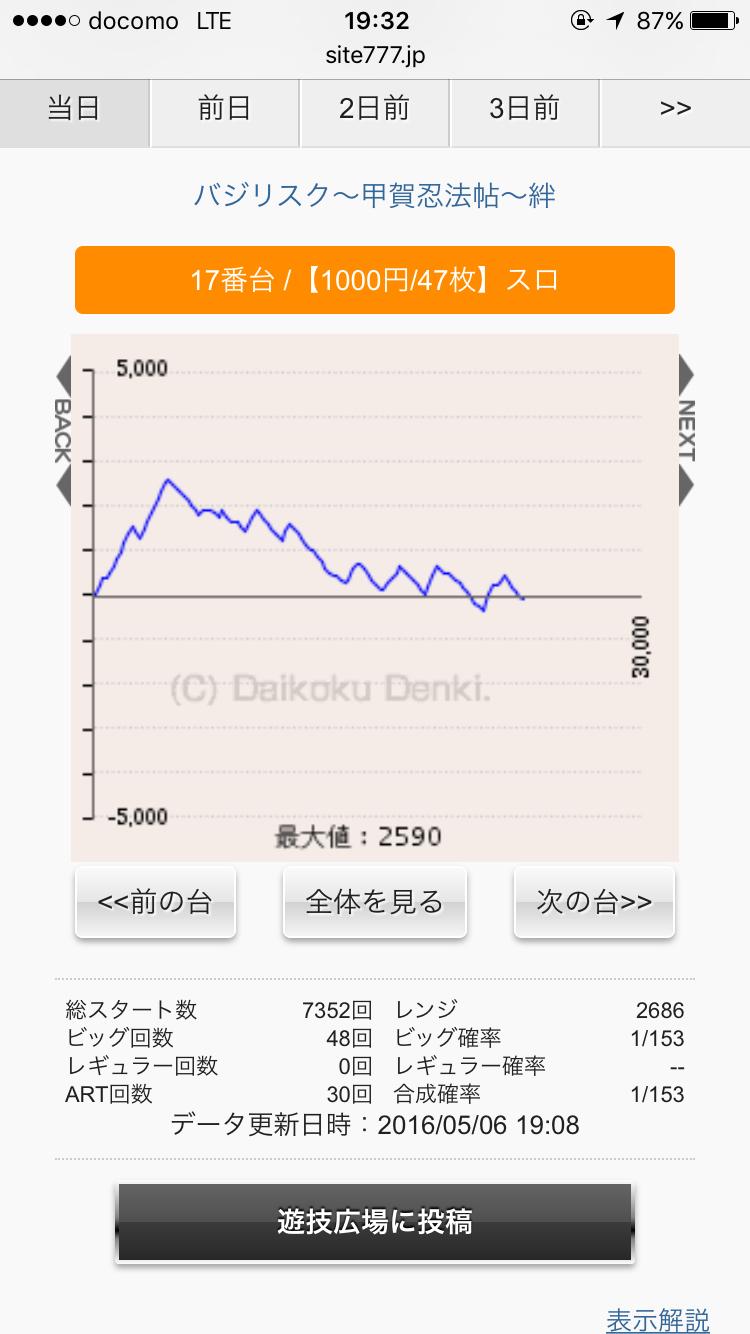Tap the 前の台 (previous machine) button
The height and width of the screenshot is (1334, 750).
[155, 901]
